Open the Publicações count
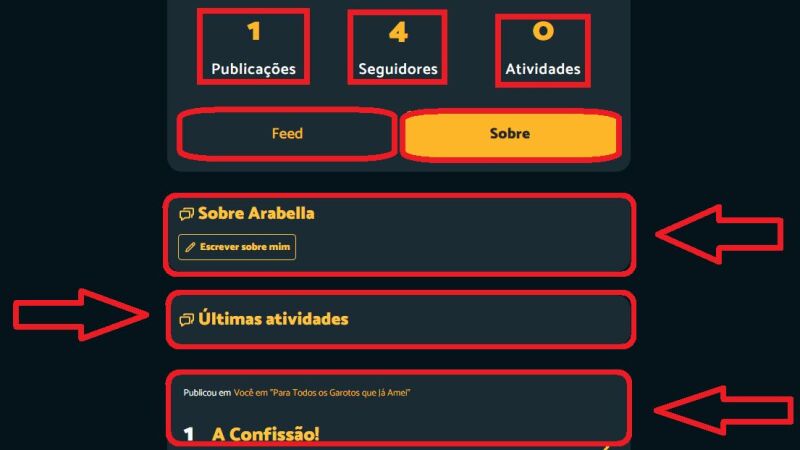 click(x=253, y=47)
